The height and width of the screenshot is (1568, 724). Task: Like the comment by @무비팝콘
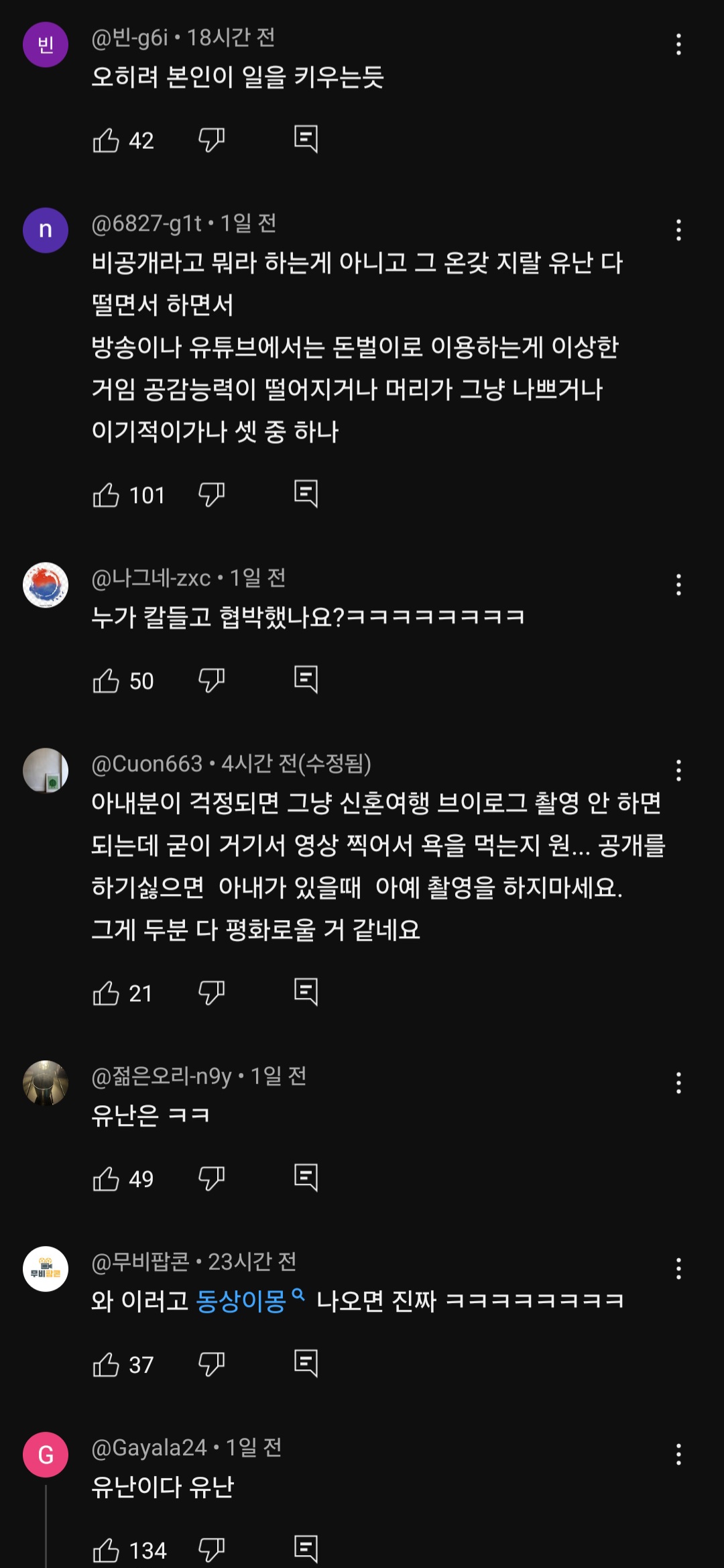pos(106,1365)
